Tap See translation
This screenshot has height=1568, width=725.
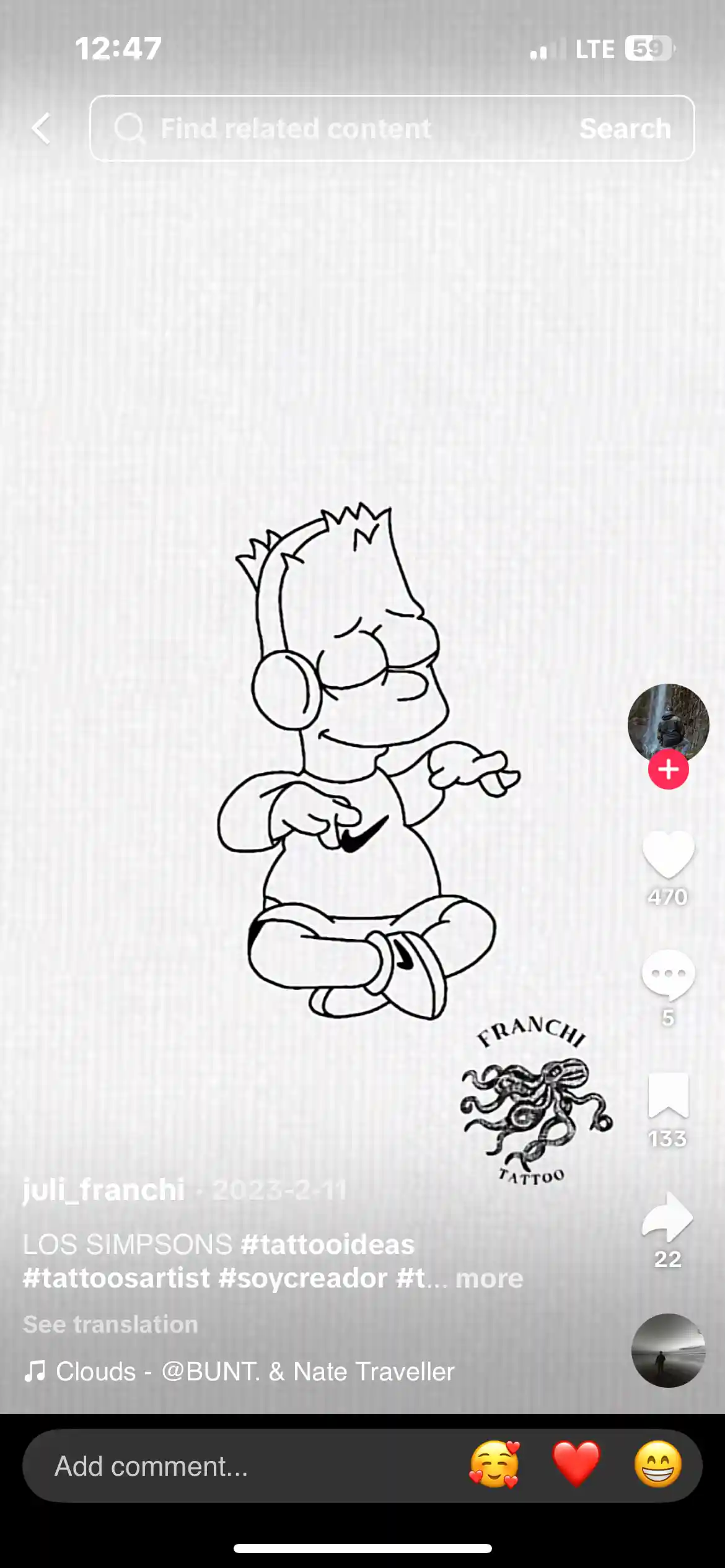110,1324
